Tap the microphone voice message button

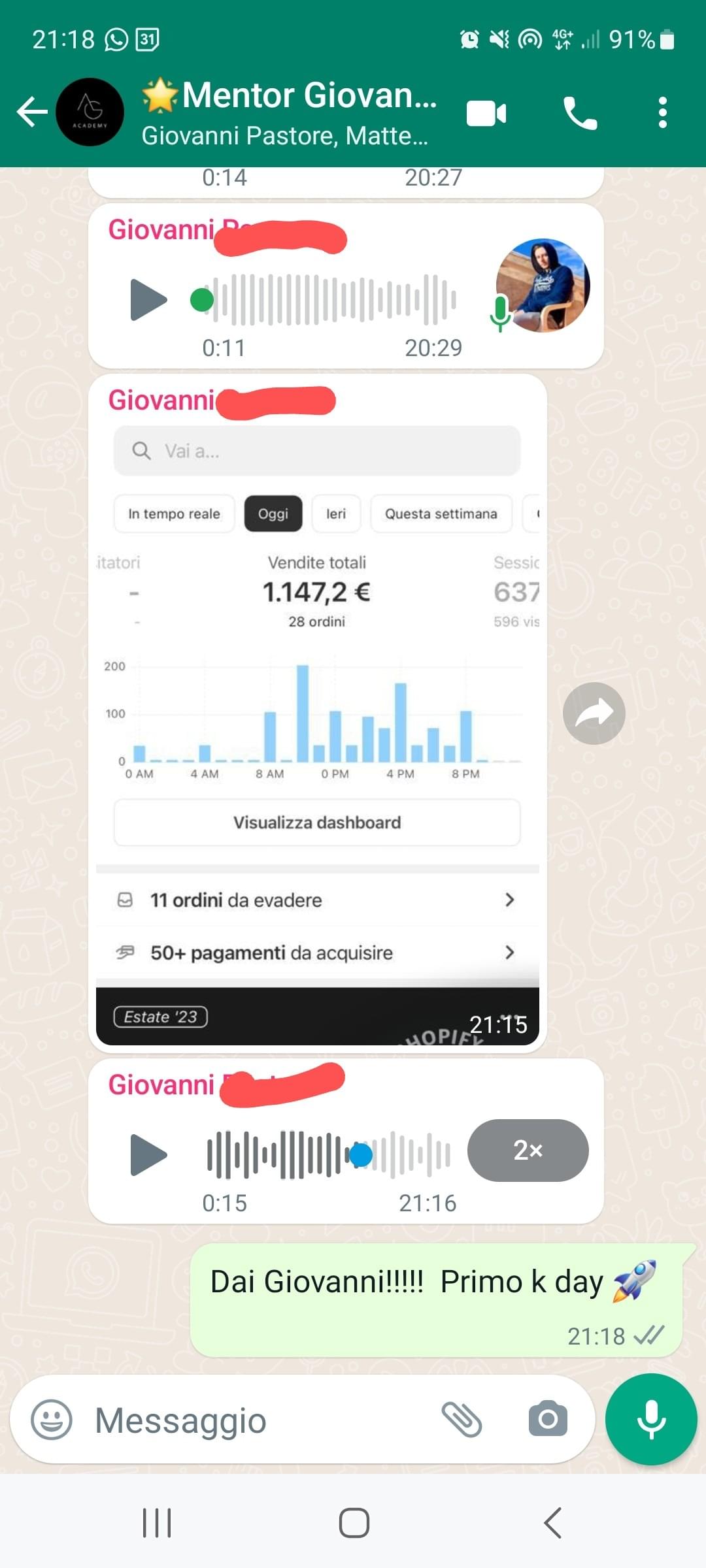651,1419
